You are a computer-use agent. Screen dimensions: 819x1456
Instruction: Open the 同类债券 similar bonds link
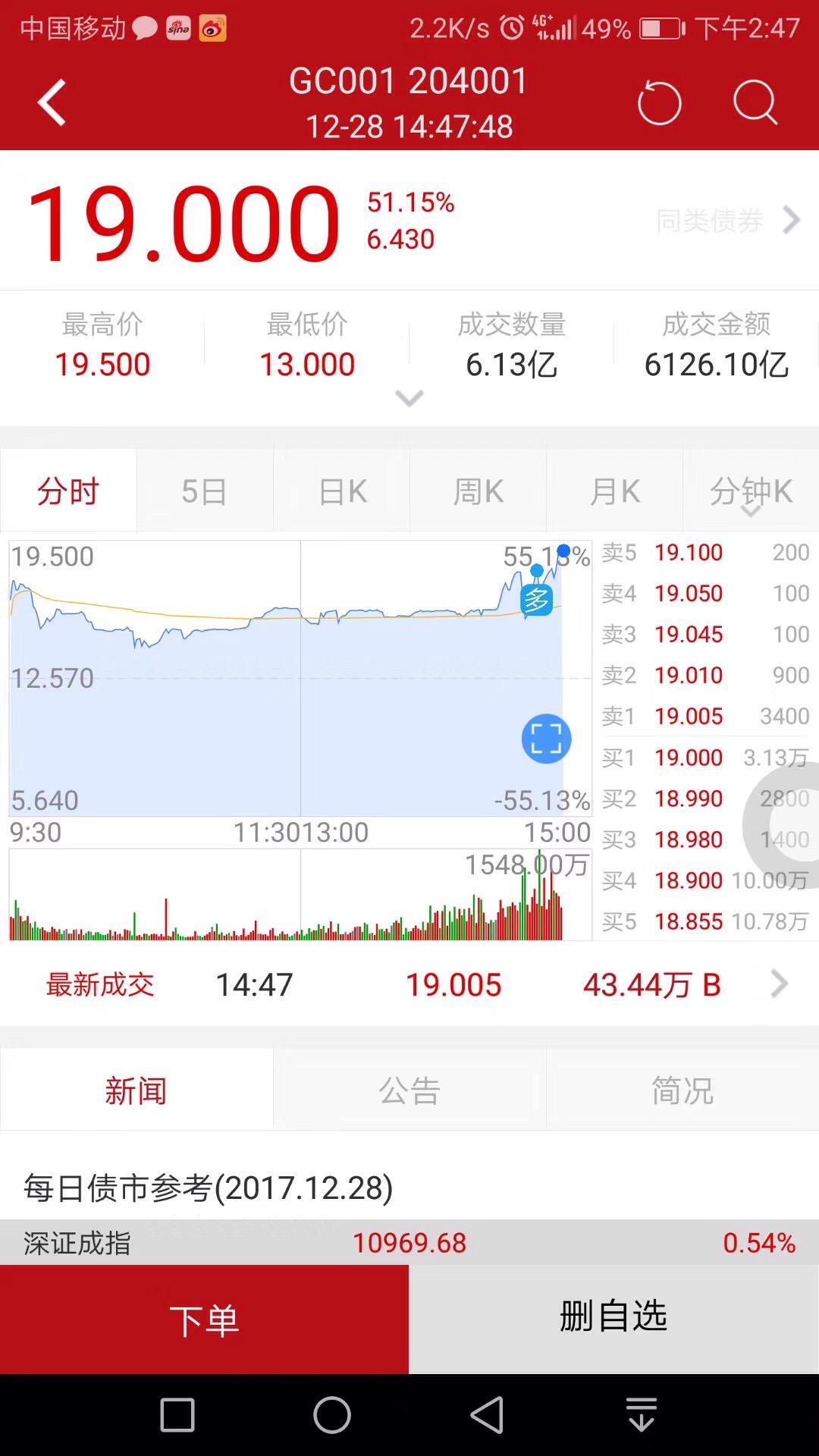pyautogui.click(x=728, y=221)
